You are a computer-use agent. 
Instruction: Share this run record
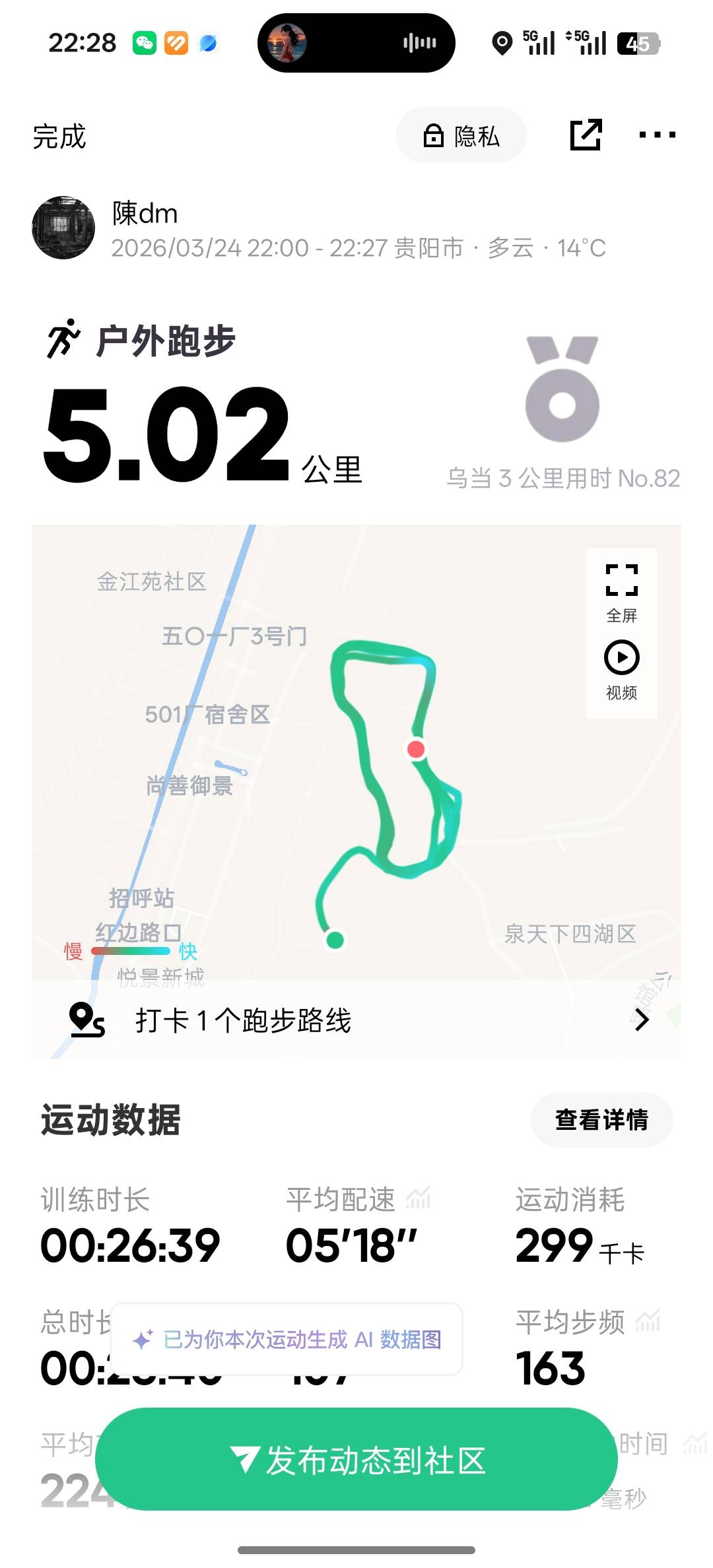tap(586, 135)
